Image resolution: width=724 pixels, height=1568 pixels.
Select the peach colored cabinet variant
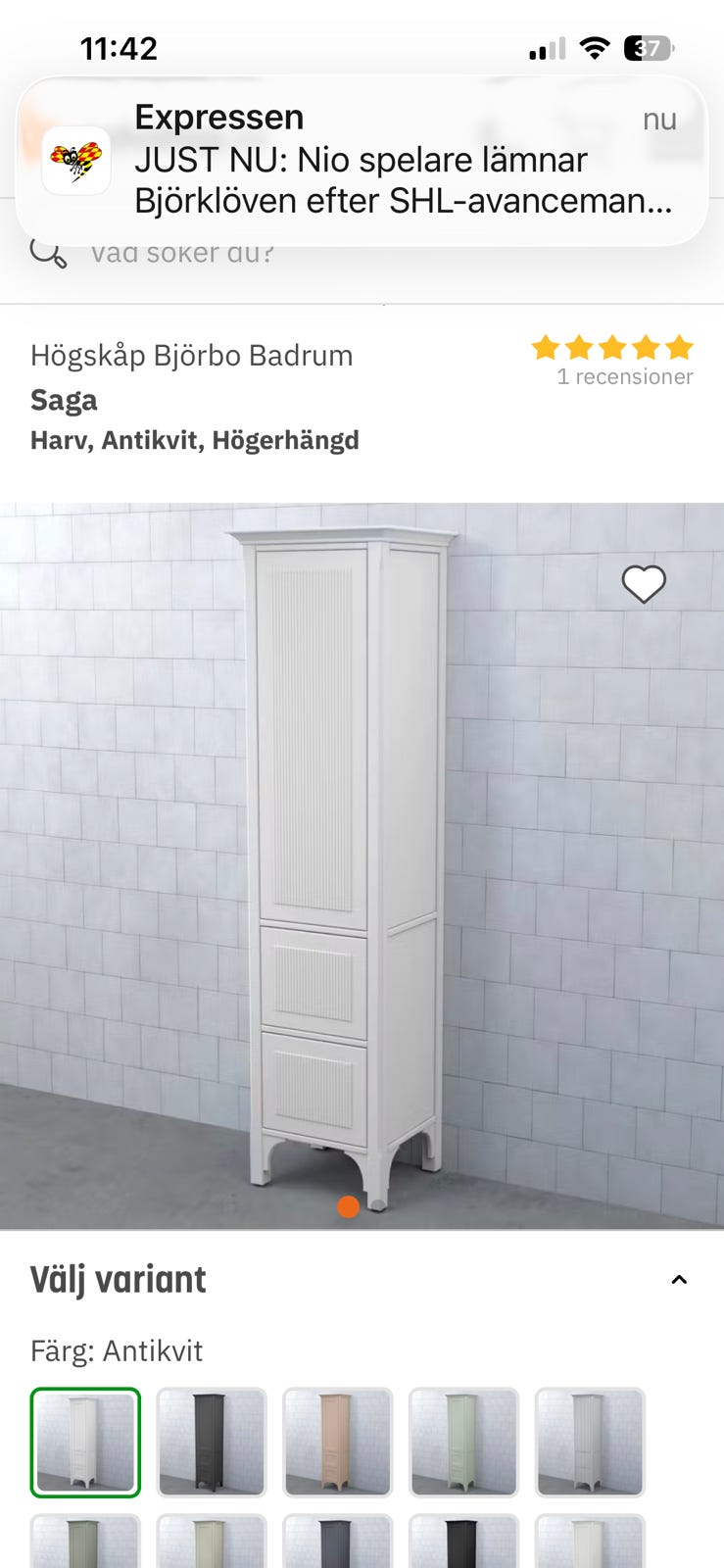pos(338,1443)
